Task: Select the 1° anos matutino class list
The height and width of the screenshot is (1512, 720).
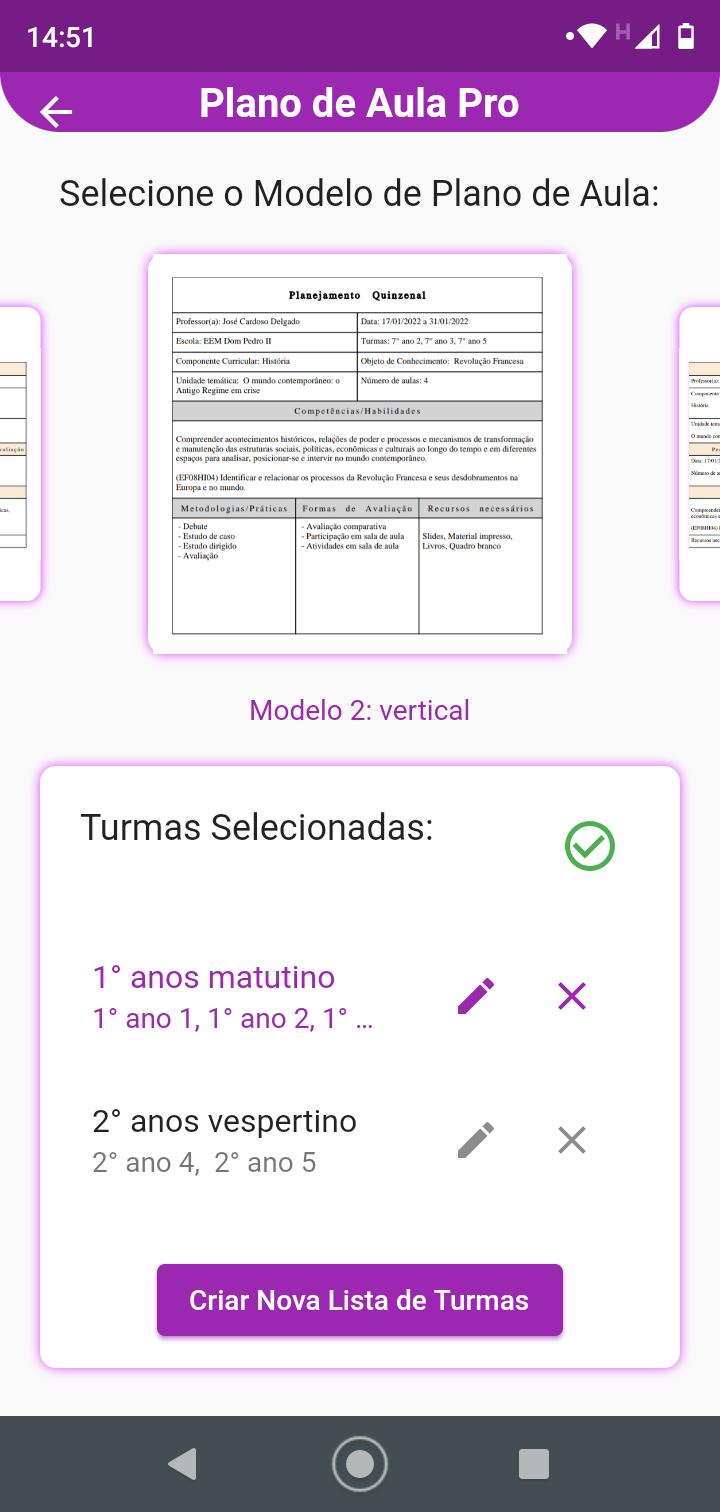Action: pos(232,997)
